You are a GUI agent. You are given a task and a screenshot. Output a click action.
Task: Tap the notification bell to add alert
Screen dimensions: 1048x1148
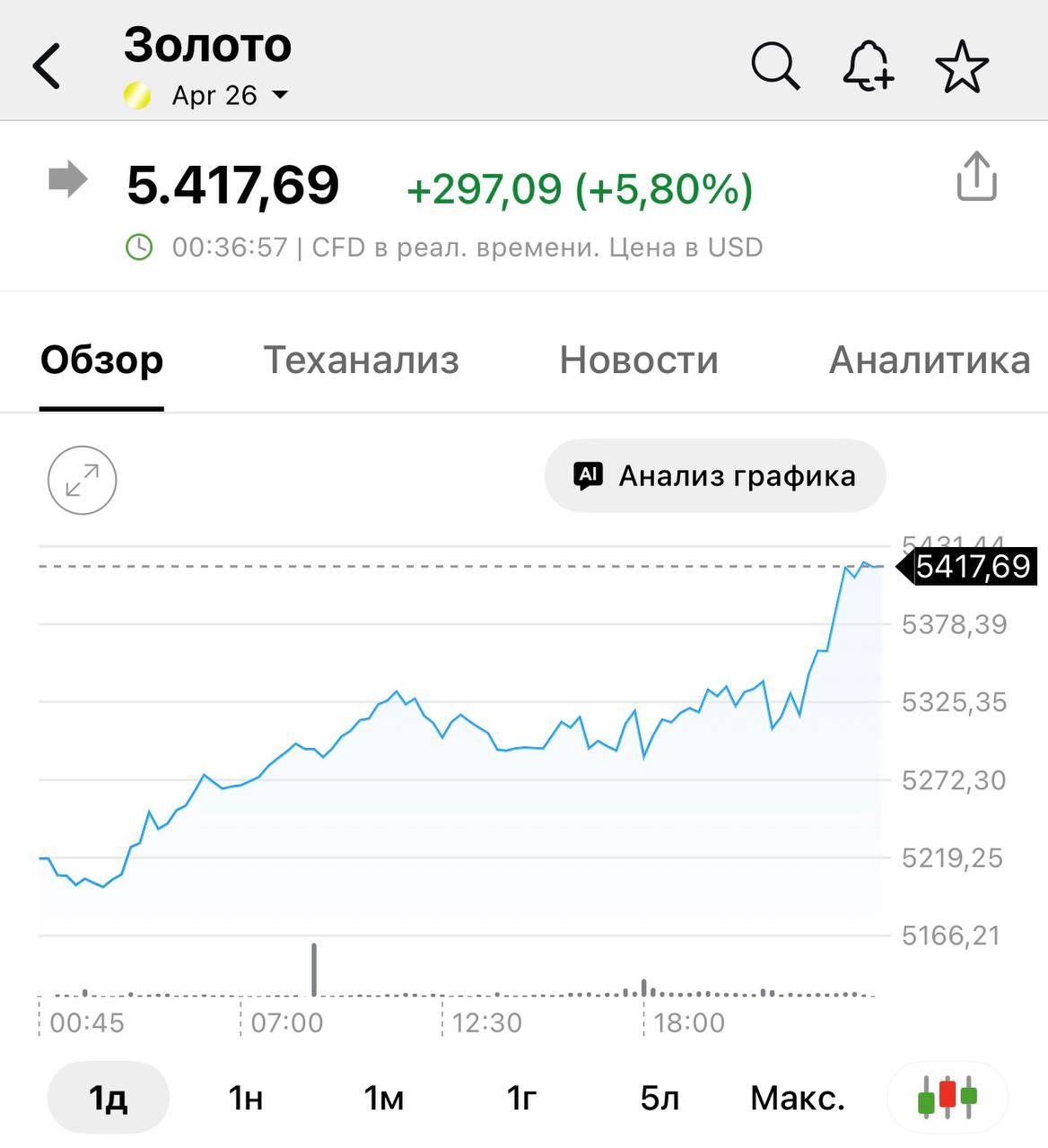click(x=869, y=65)
